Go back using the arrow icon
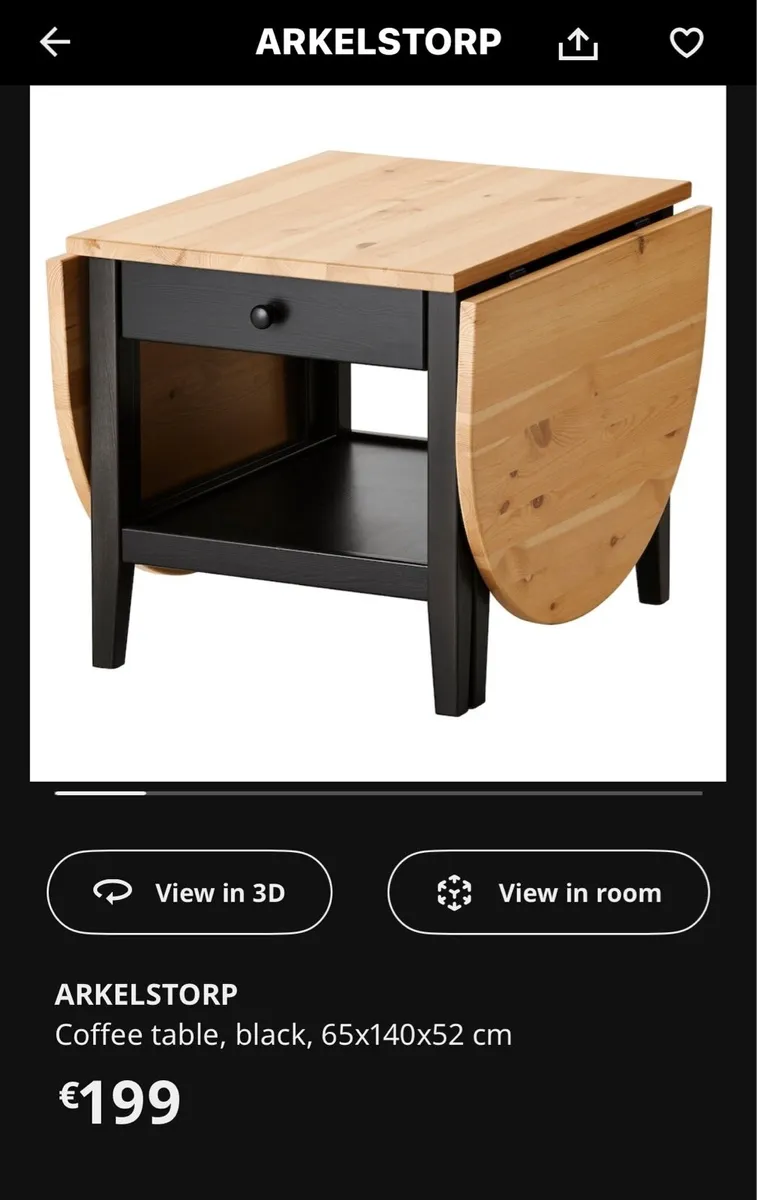The image size is (757, 1200). (55, 42)
